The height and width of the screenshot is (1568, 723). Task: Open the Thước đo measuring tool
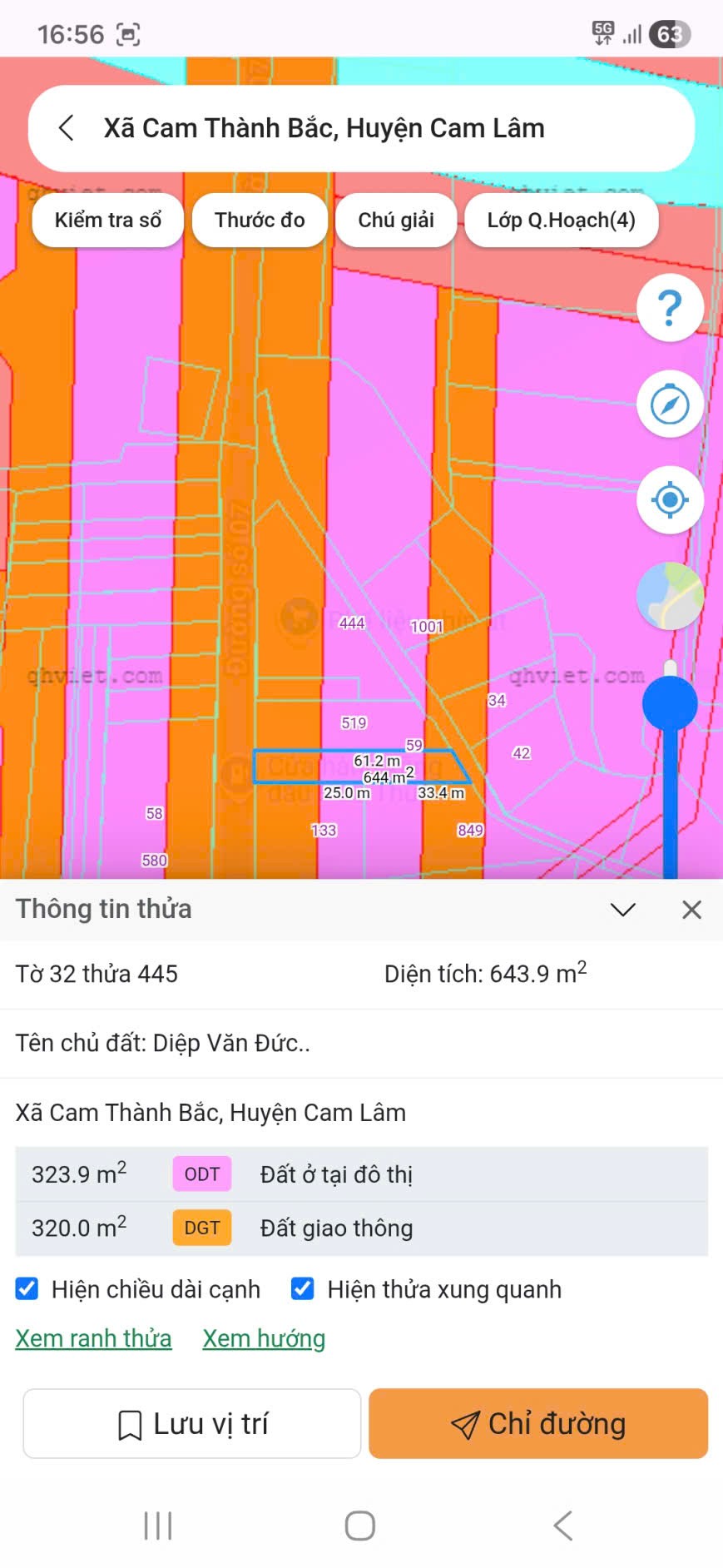click(x=259, y=220)
